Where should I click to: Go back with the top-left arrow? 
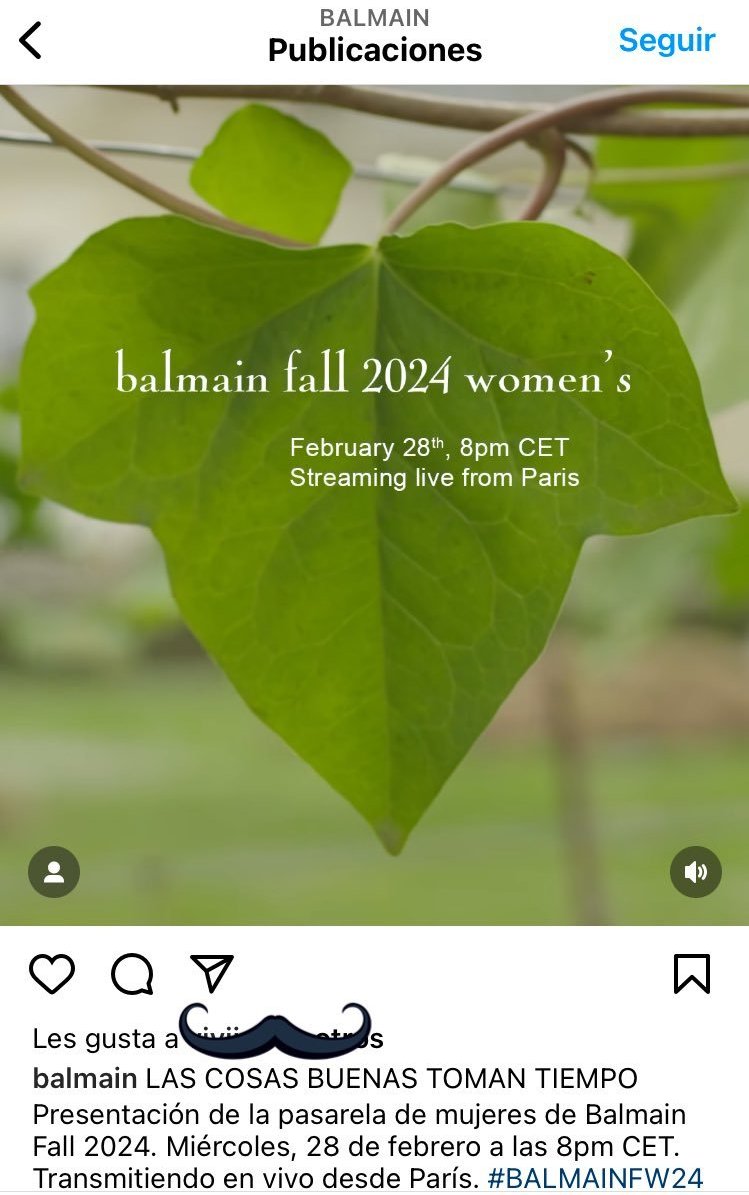pyautogui.click(x=30, y=40)
